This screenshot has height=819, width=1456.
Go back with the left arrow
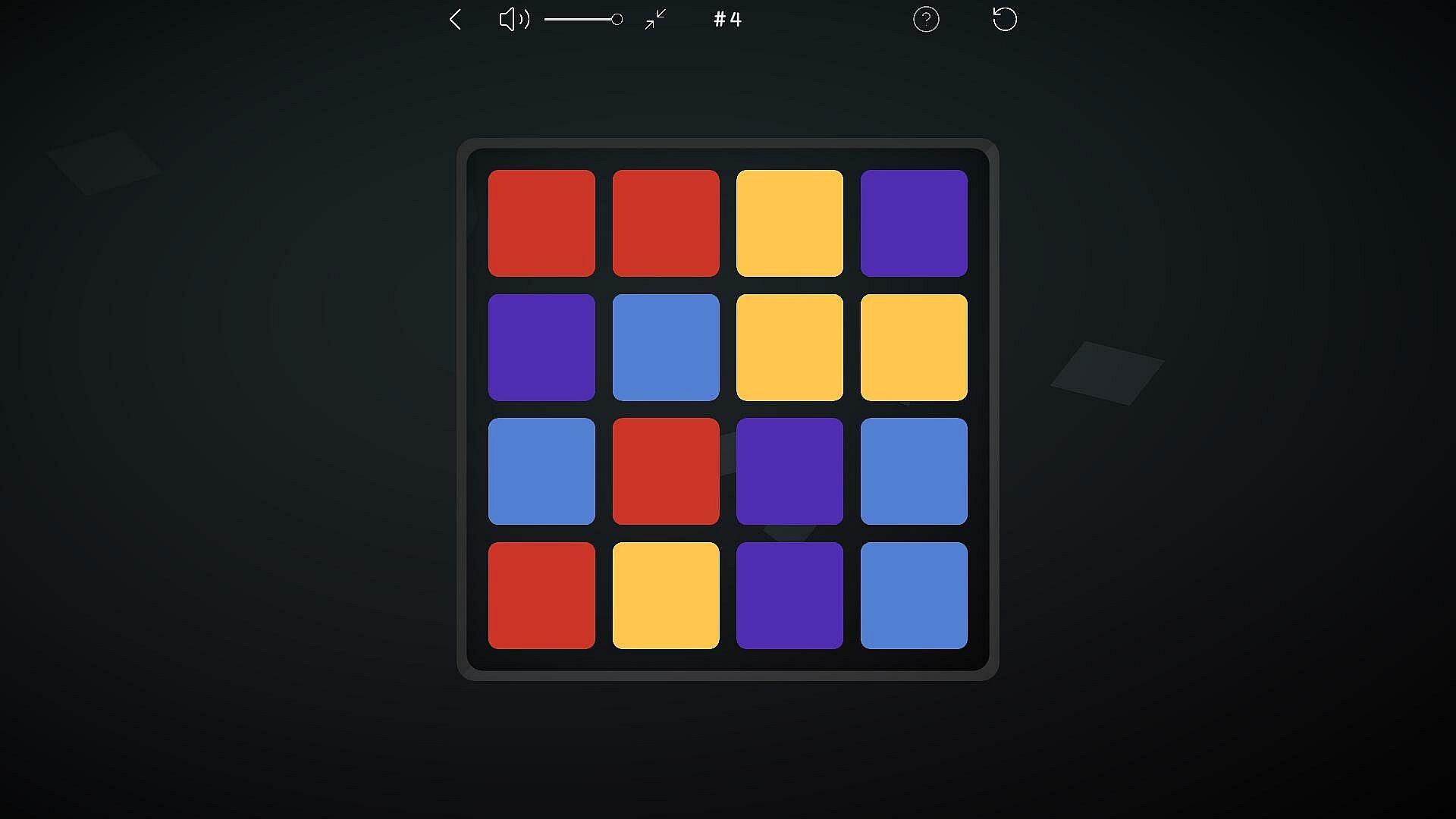455,20
